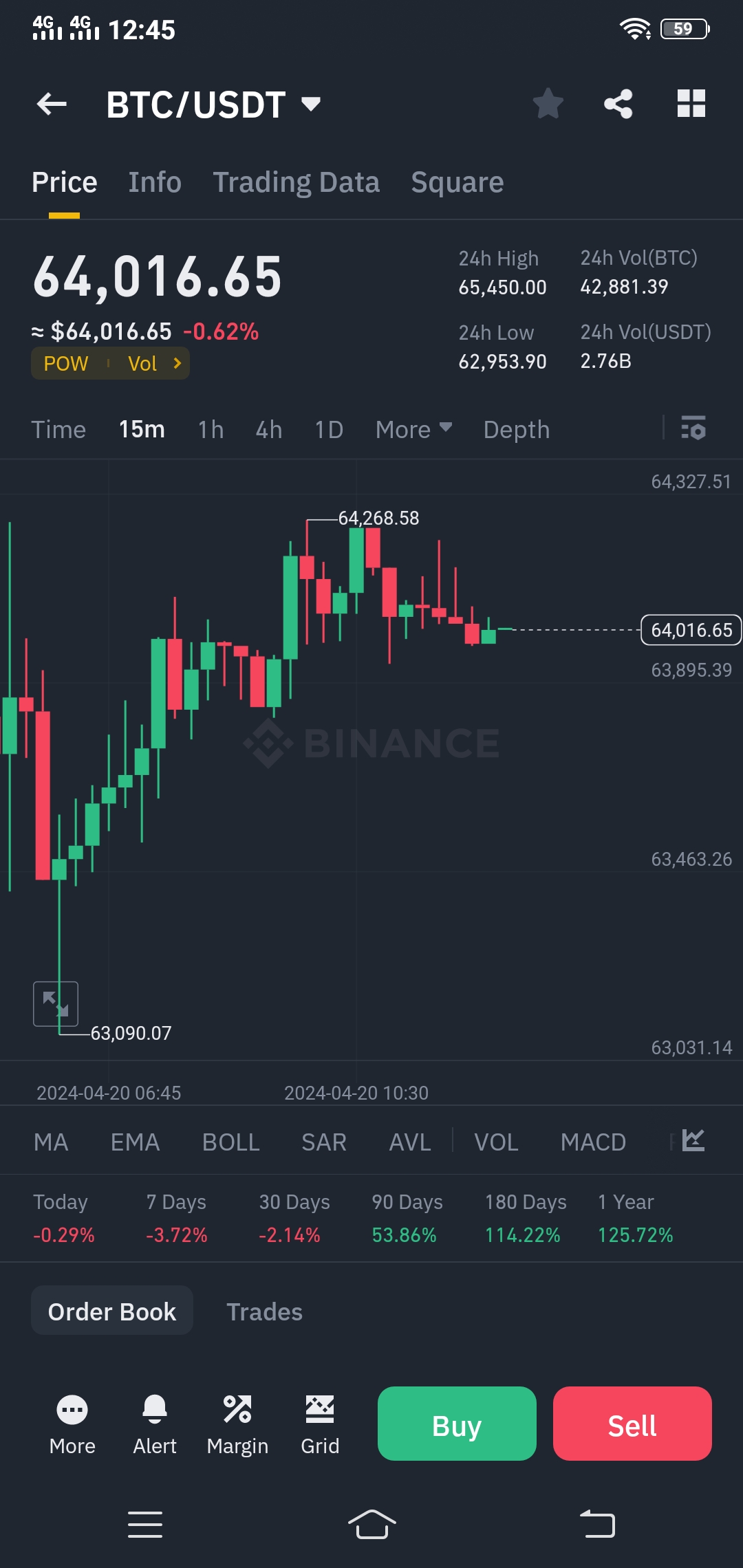Screen dimensions: 743x1568
Task: Tap the red Sell button
Action: tap(632, 1424)
